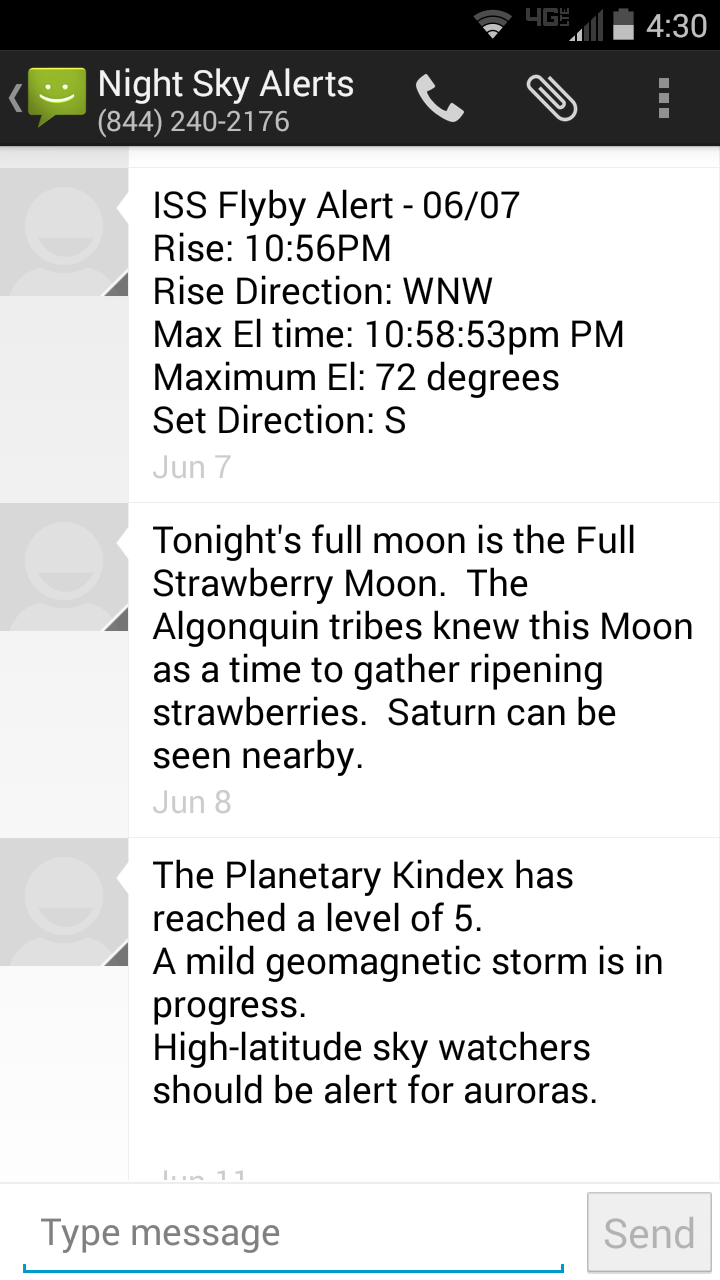
Task: Attach a file using the paperclip icon
Action: click(552, 98)
